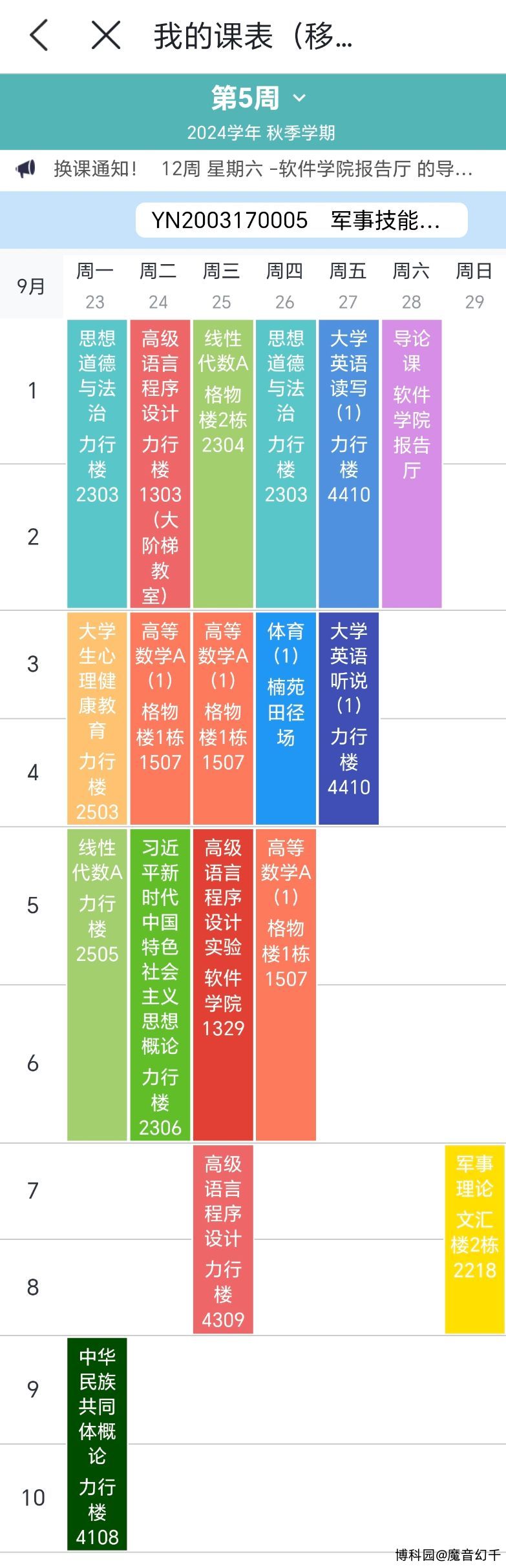This screenshot has width=506, height=1568.
Task: Open Wednesday's 线性代数A 格物楼 card
Action: click(x=223, y=463)
